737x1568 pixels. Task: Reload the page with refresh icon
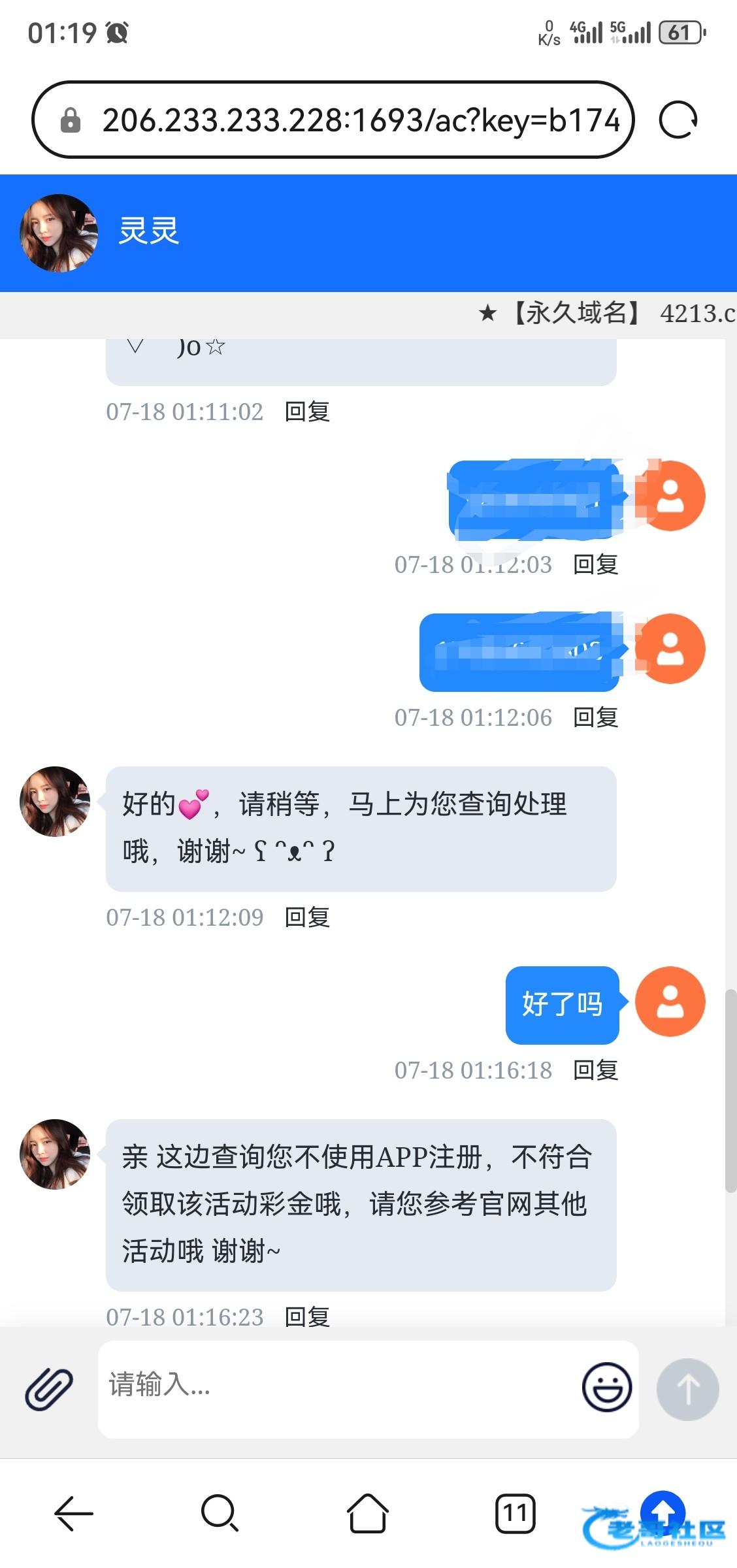678,120
